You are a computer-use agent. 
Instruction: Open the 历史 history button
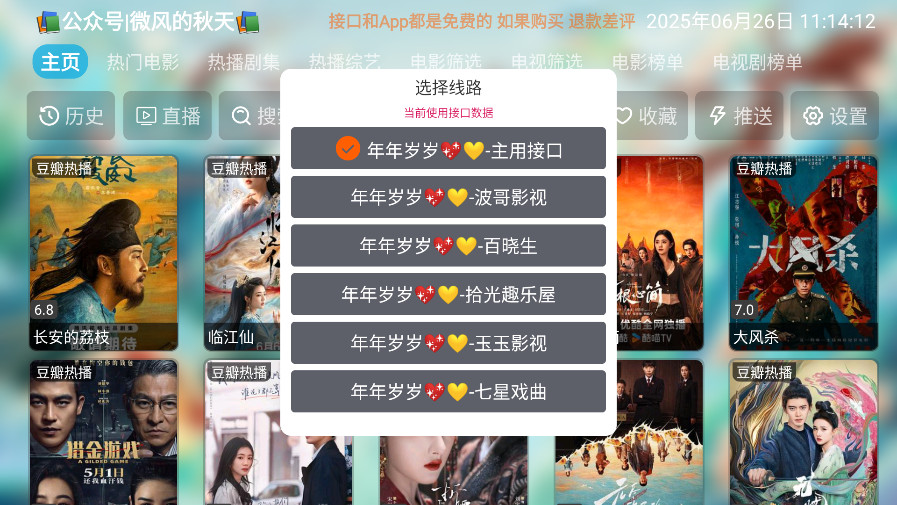[71, 116]
